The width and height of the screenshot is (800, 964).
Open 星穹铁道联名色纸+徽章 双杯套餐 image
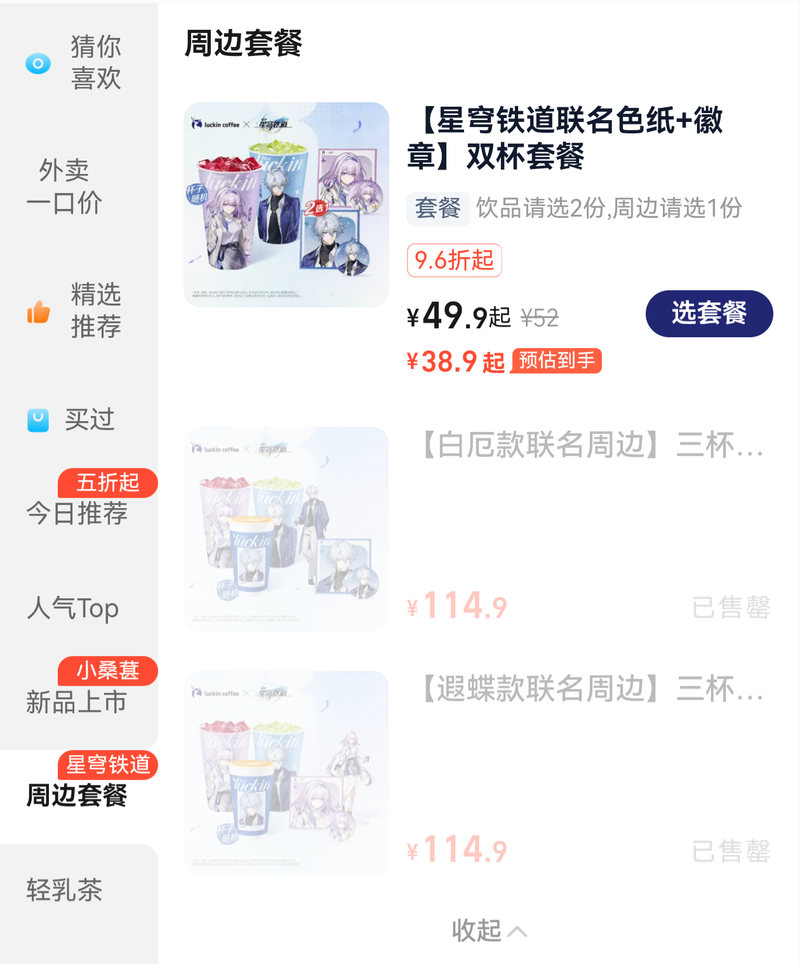tap(286, 205)
